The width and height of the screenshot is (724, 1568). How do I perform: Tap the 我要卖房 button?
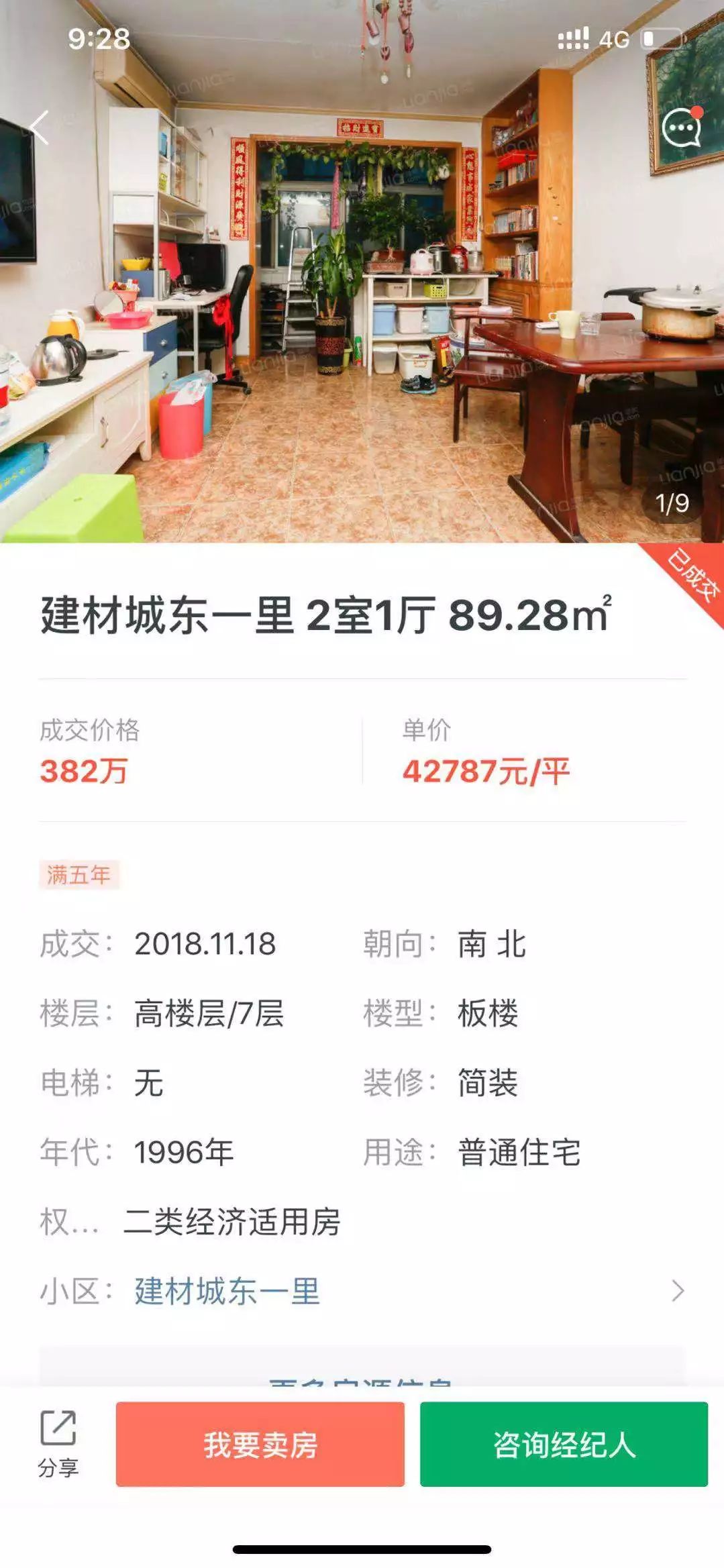260,1444
